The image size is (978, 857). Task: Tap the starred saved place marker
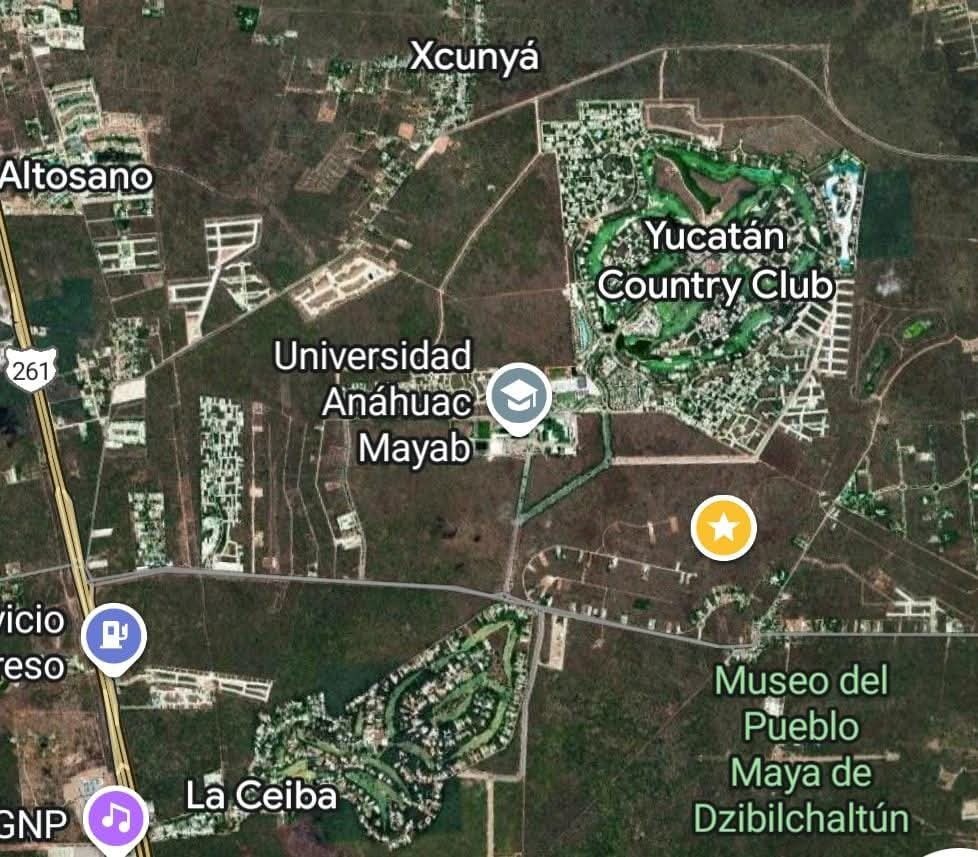pos(724,527)
